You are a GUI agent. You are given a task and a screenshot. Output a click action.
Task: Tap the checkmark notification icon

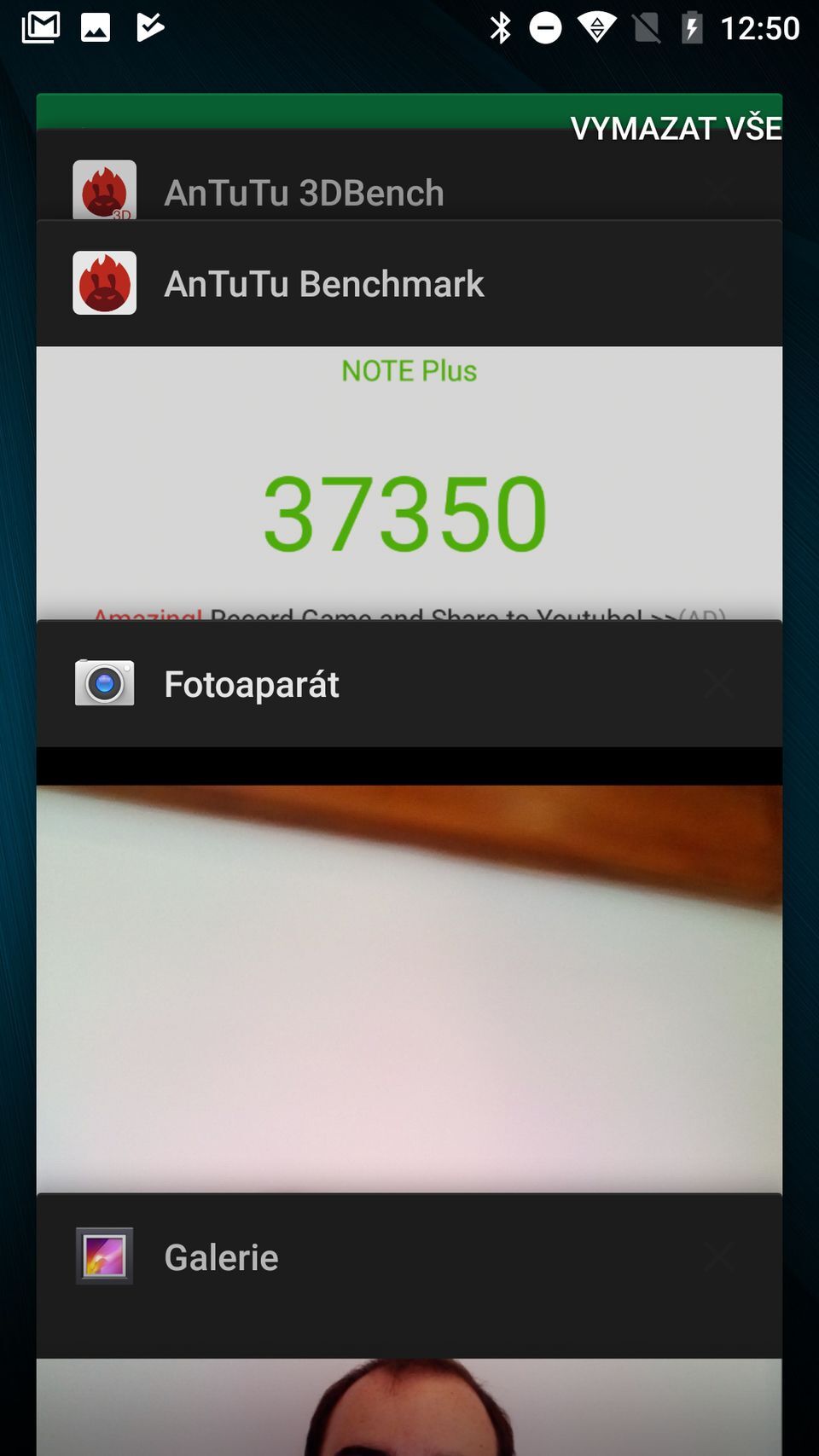pyautogui.click(x=149, y=26)
